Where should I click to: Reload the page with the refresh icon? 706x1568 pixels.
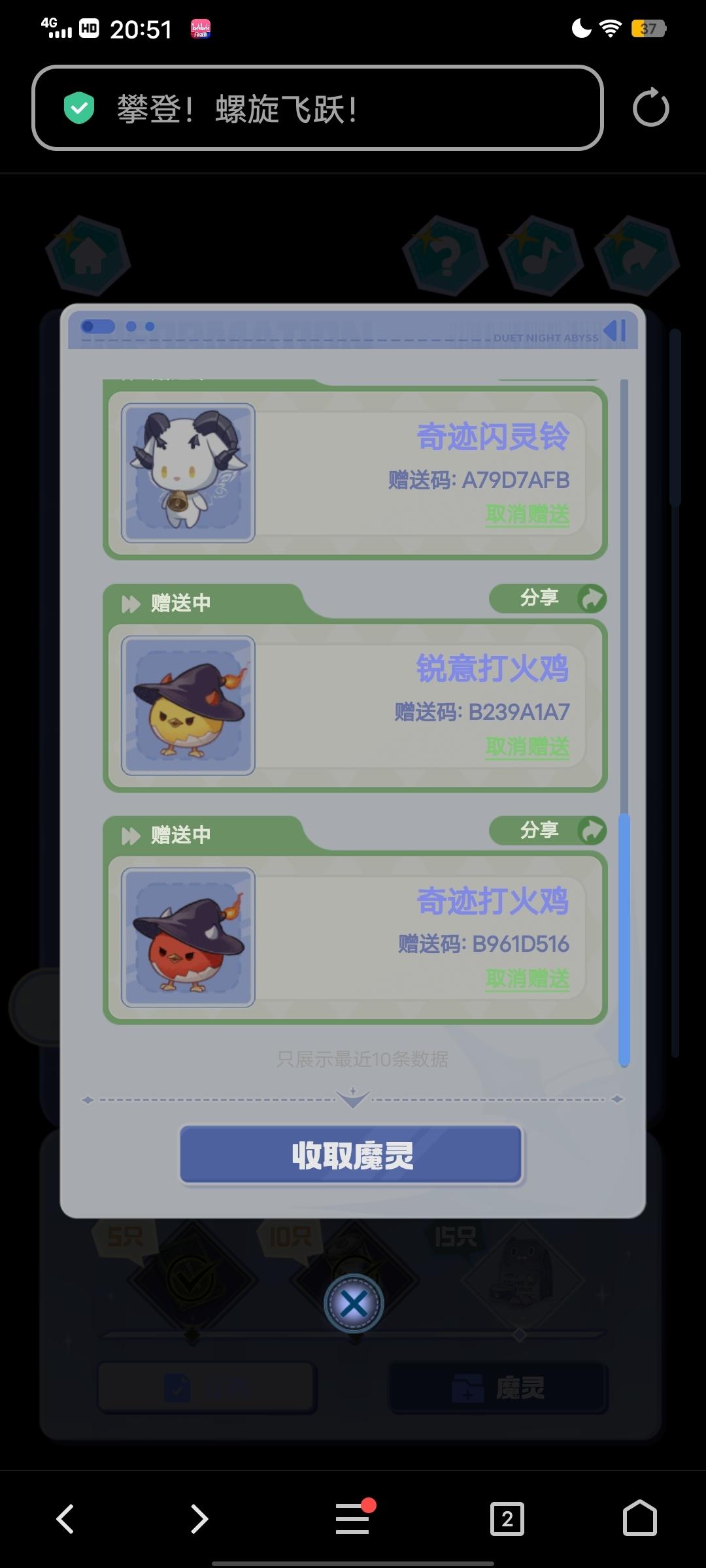(650, 108)
